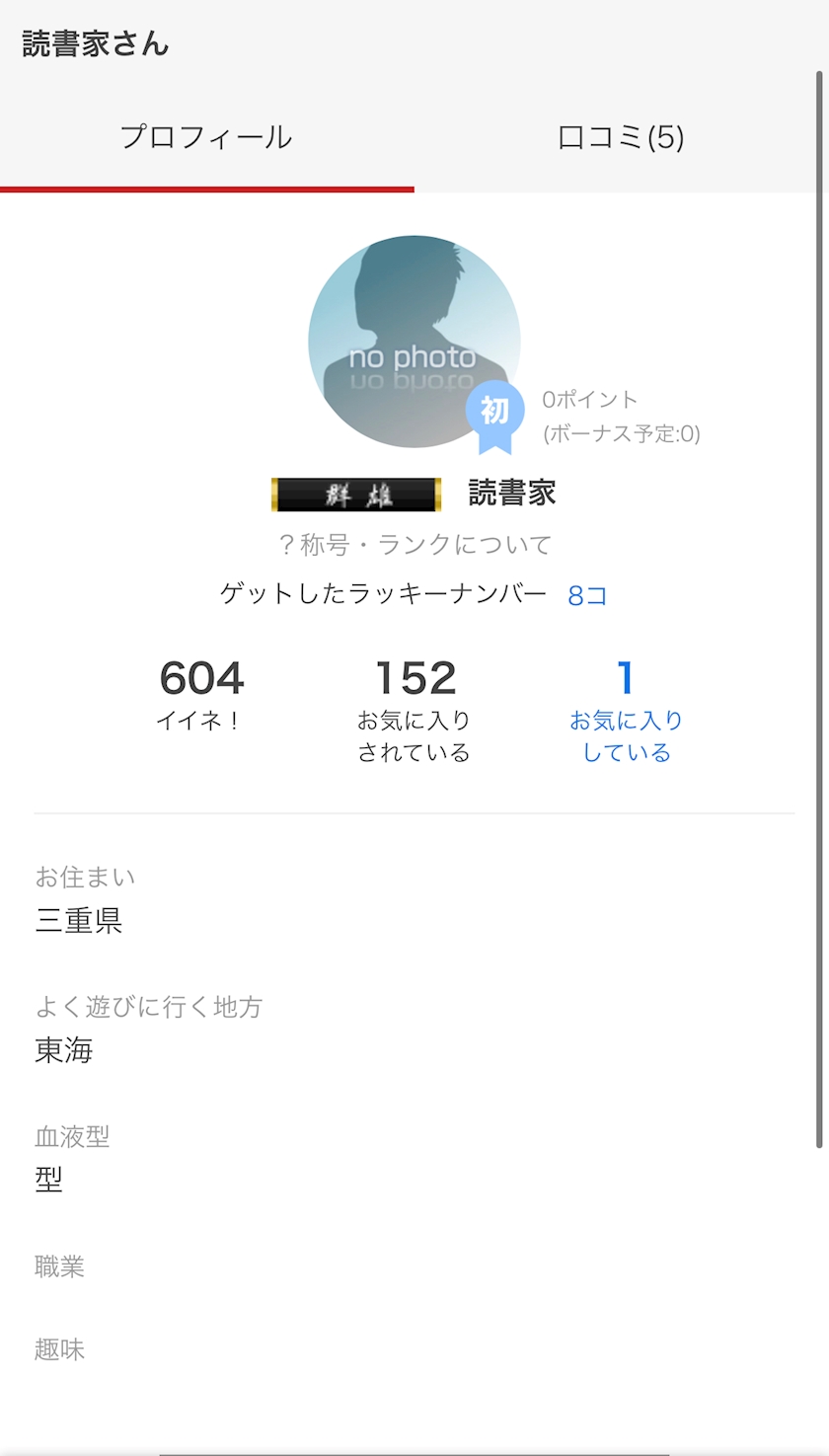Image resolution: width=829 pixels, height=1456 pixels.
Task: Switch to the プロフィール tab
Action: pos(206,138)
